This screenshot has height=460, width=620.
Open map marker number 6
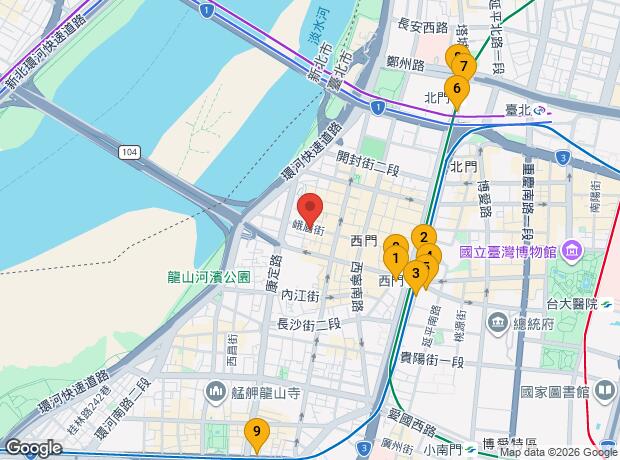tap(457, 89)
